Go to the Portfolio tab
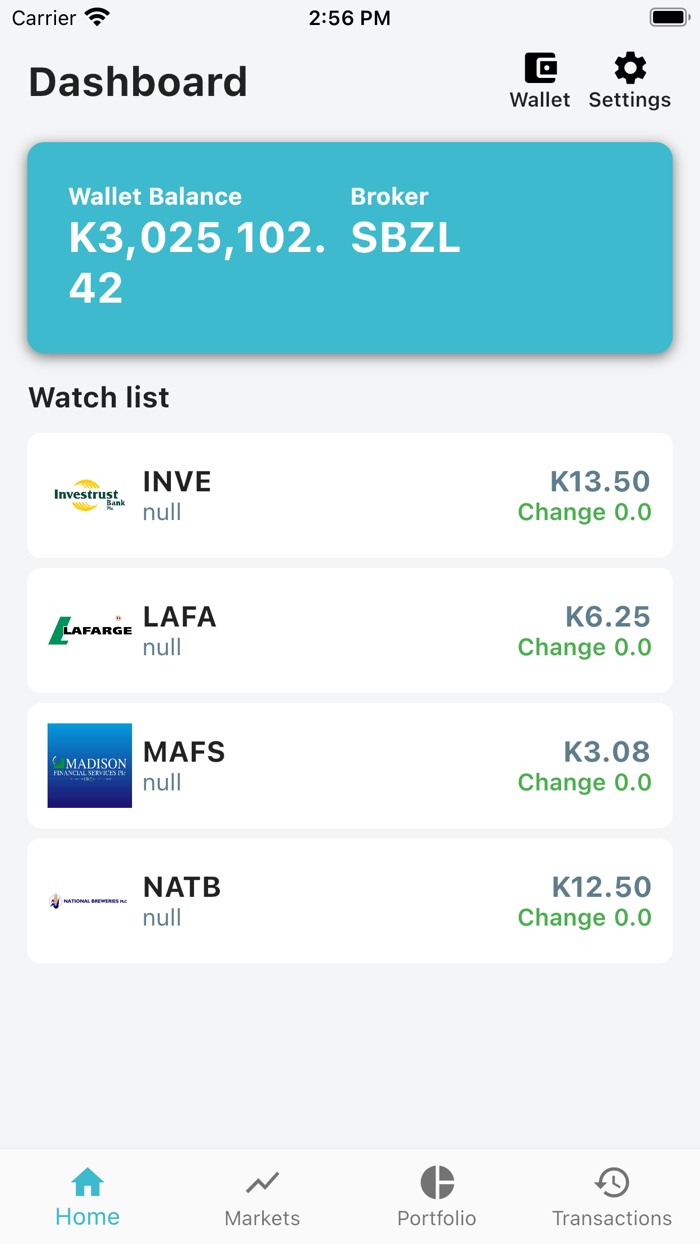 [x=437, y=1198]
